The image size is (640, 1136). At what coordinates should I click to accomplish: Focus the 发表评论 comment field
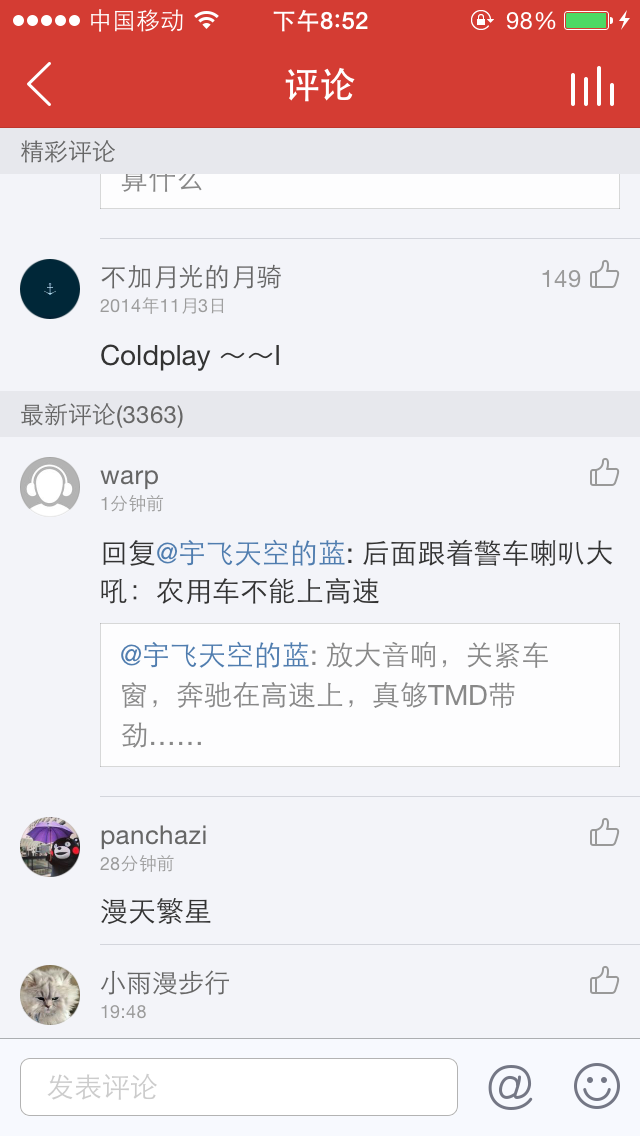coord(238,1087)
